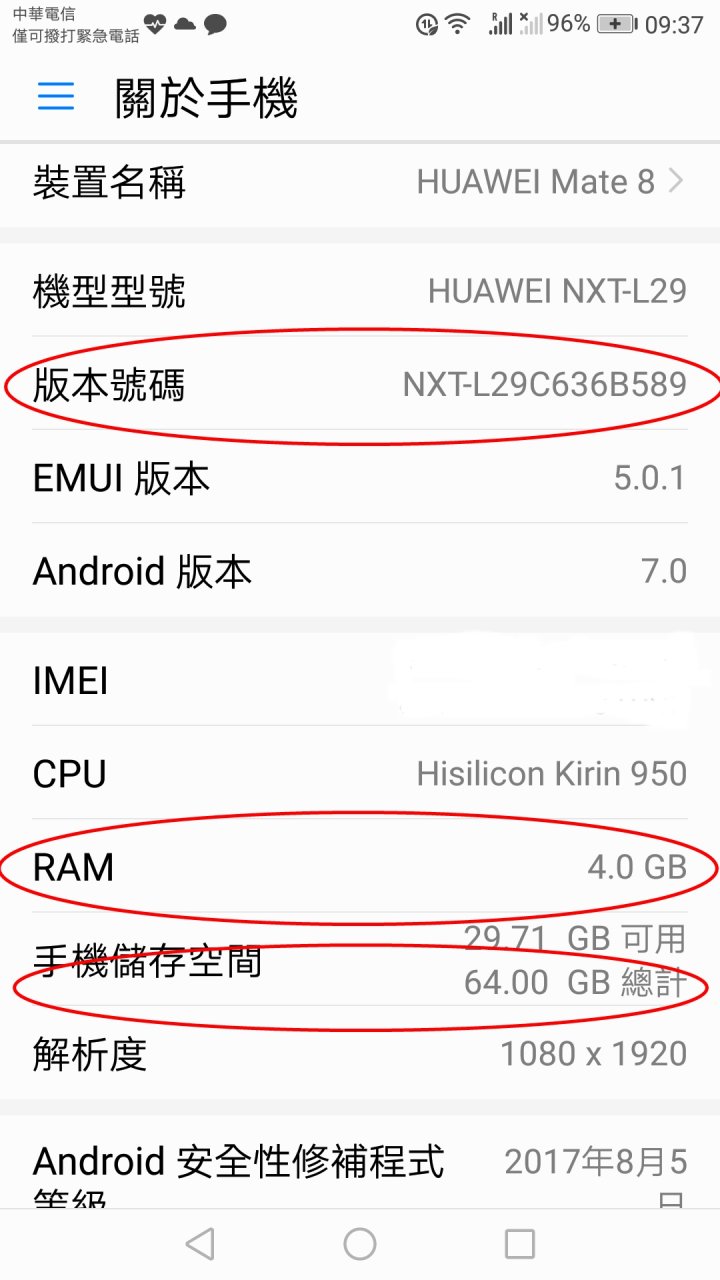The height and width of the screenshot is (1280, 720).
Task: Open the recent apps view
Action: 520,1244
